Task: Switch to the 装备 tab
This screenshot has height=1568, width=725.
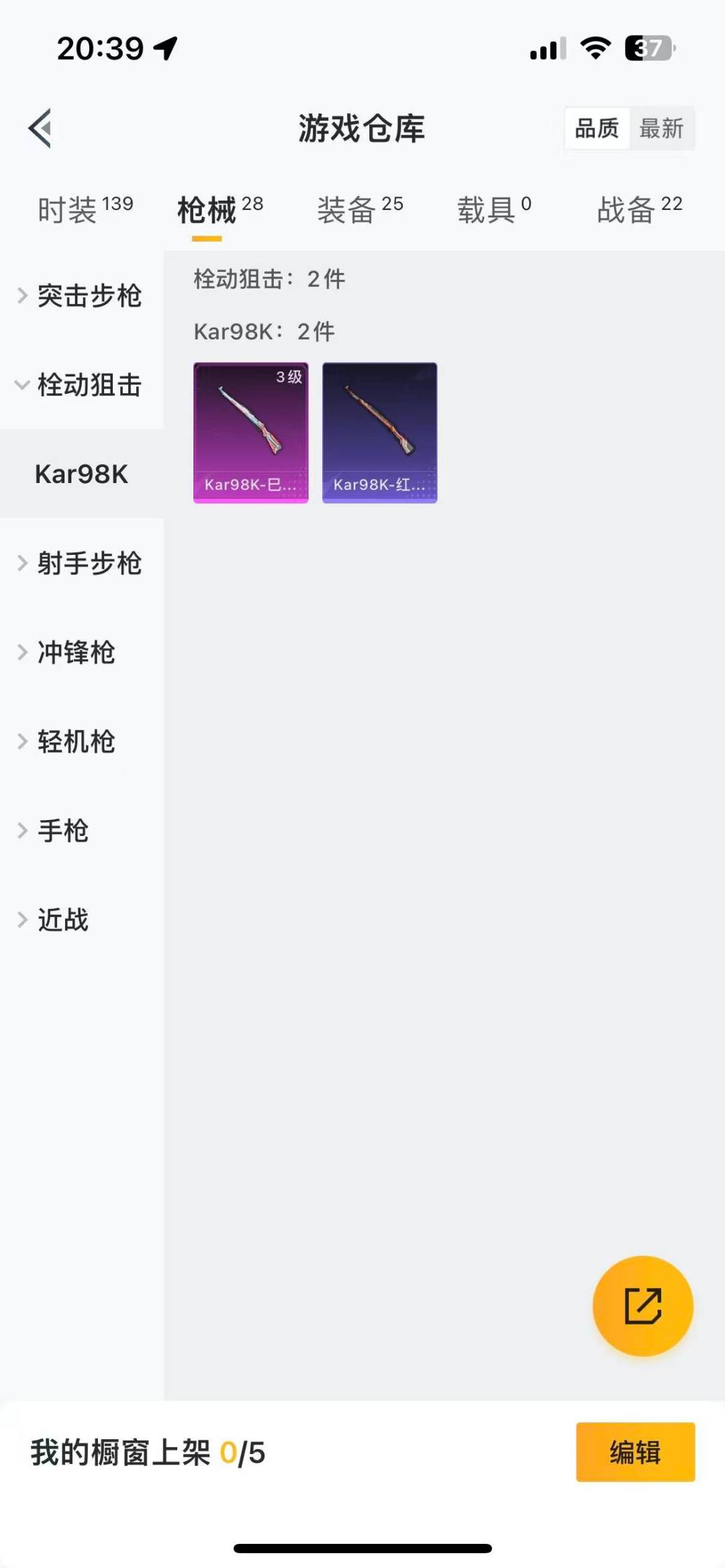Action: point(360,210)
